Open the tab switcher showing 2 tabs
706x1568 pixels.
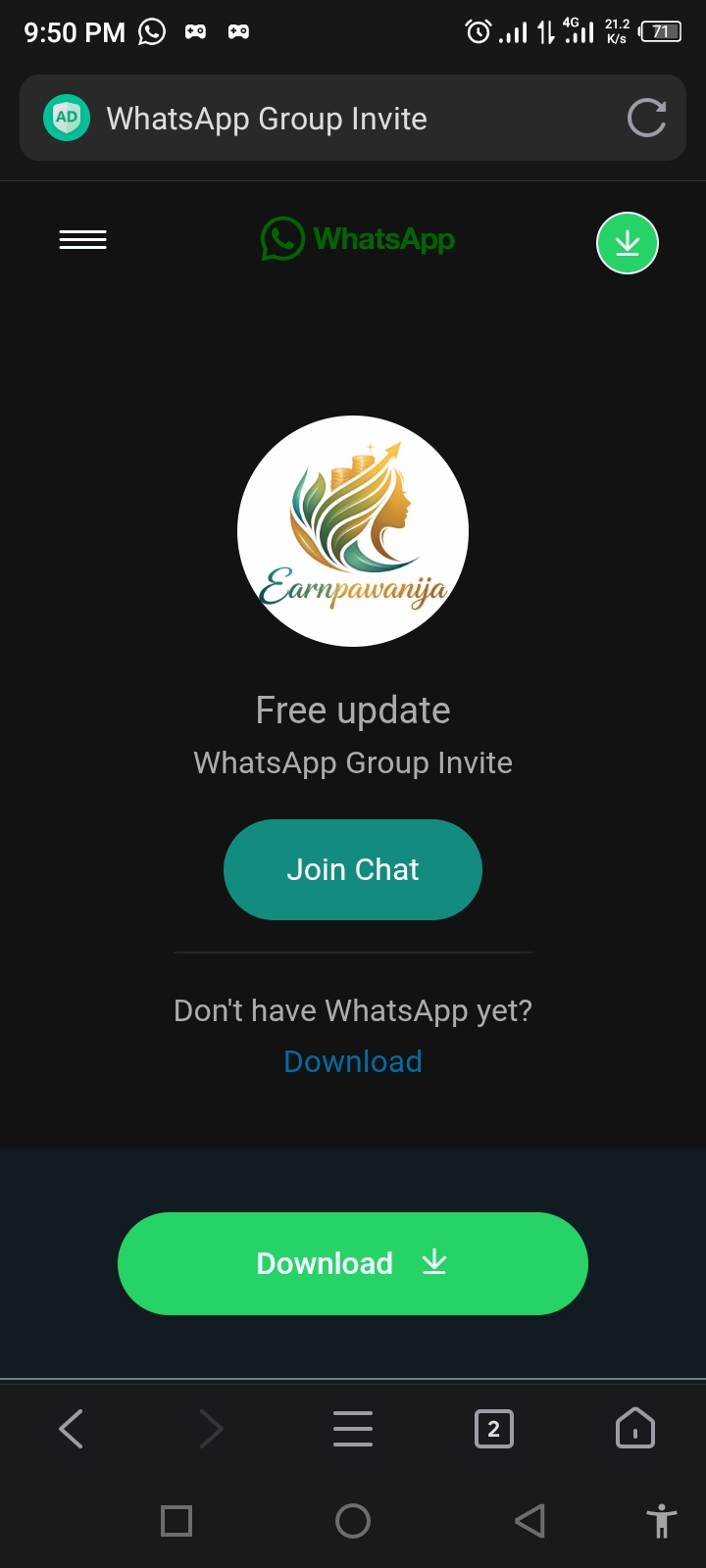[493, 1429]
